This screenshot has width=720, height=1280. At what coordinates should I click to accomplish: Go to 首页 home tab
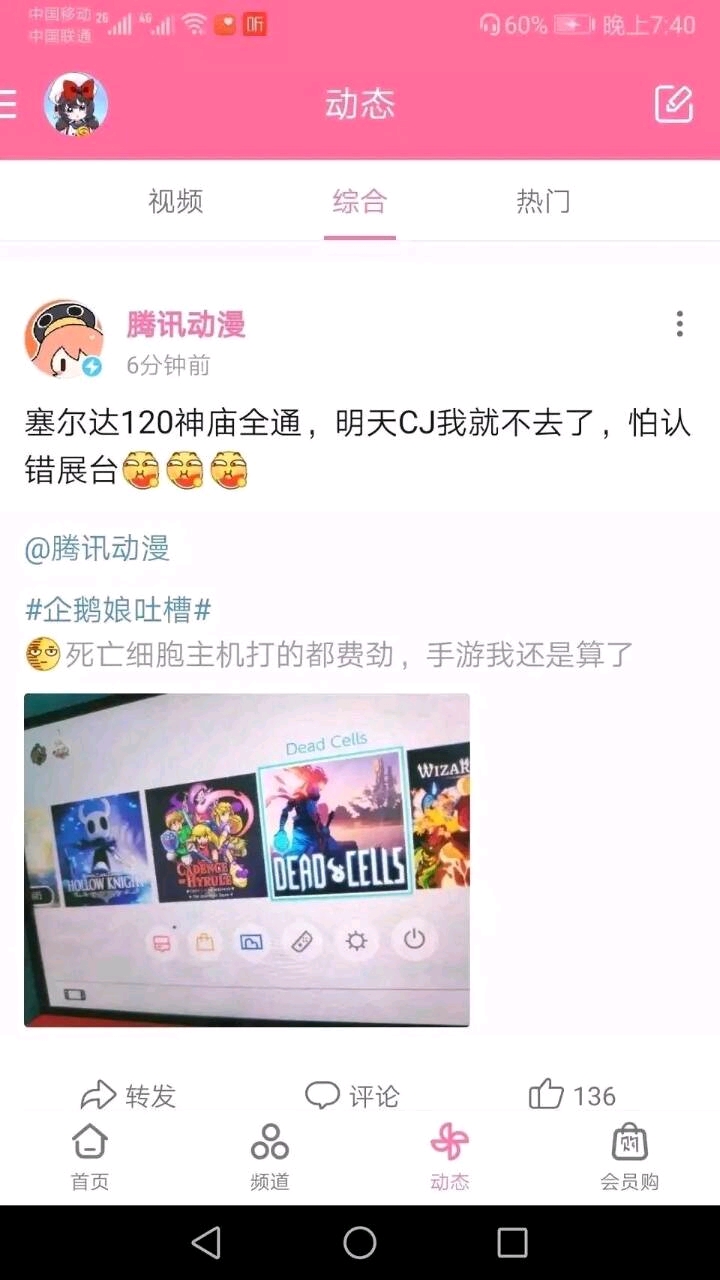click(x=90, y=1155)
